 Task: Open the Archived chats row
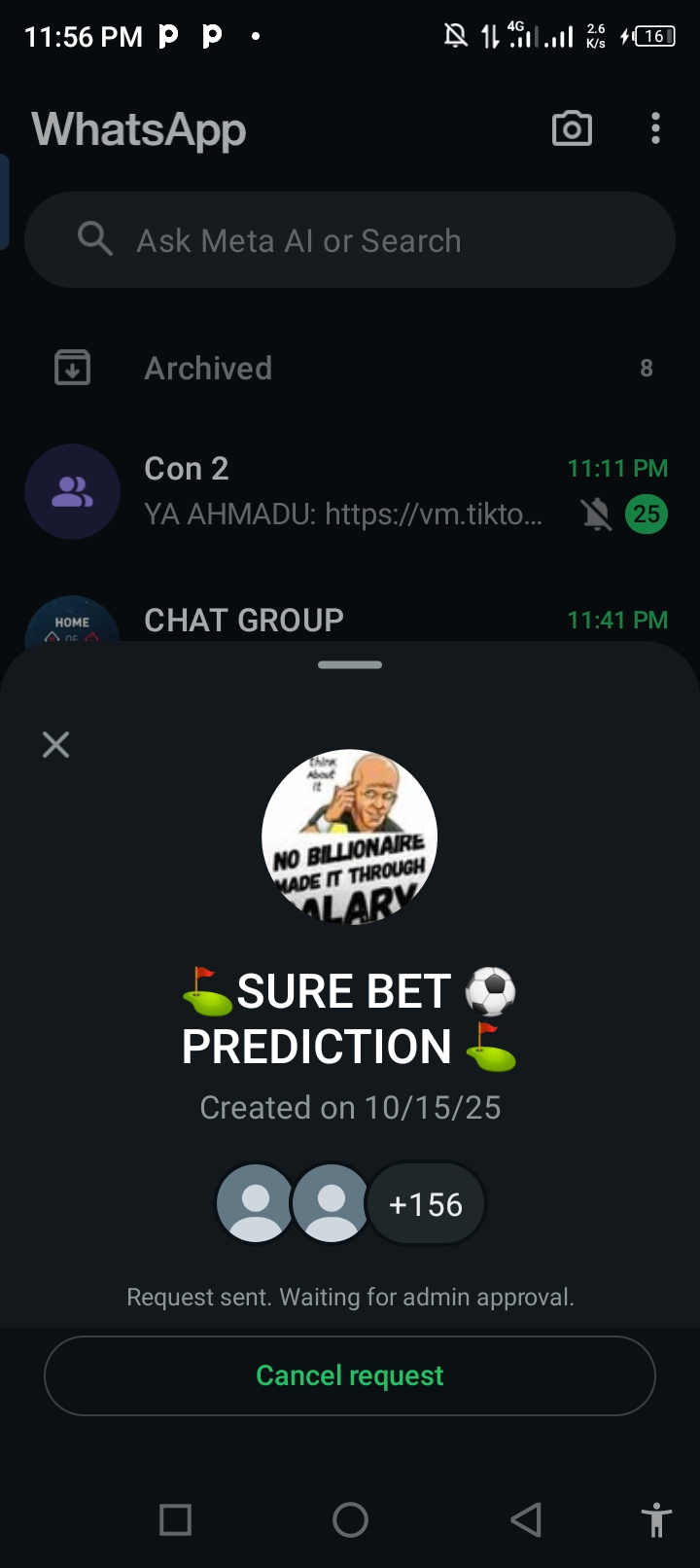pyautogui.click(x=350, y=369)
